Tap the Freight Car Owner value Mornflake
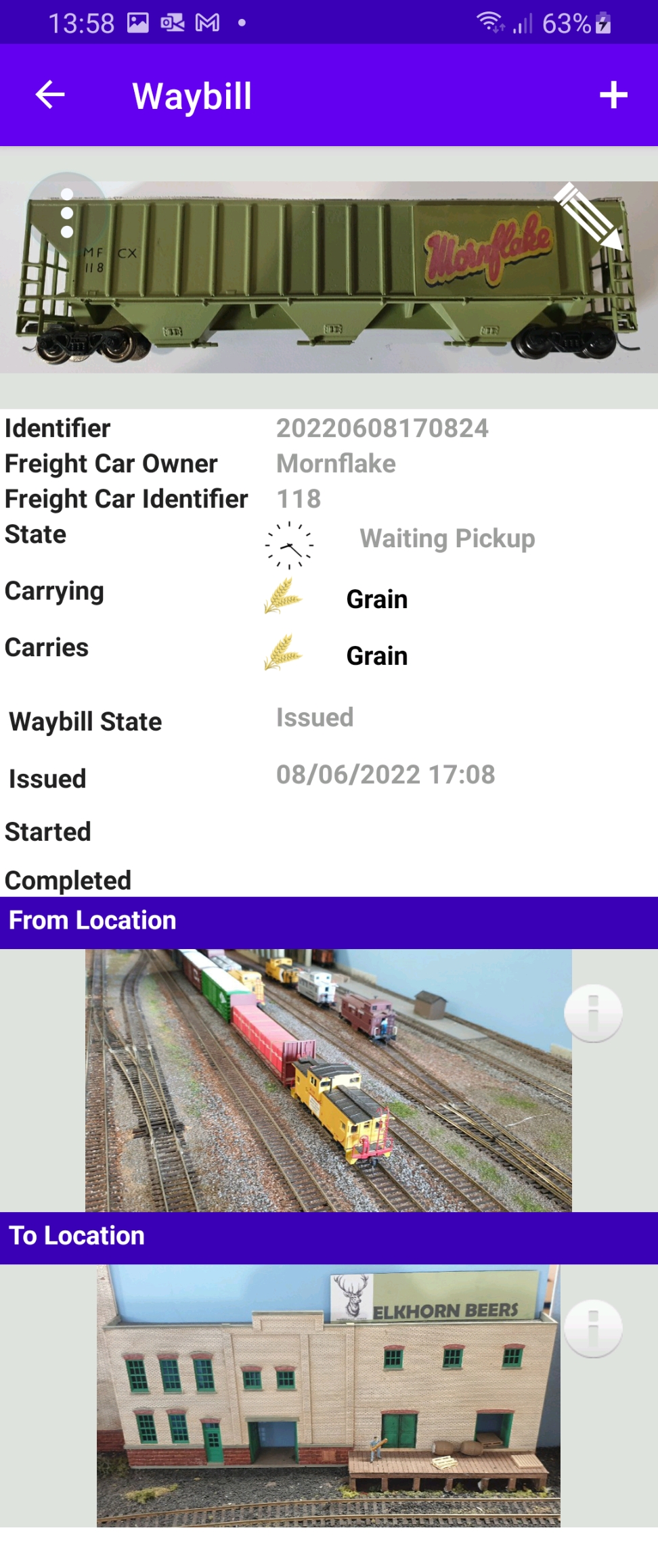658x1568 pixels. coord(336,464)
